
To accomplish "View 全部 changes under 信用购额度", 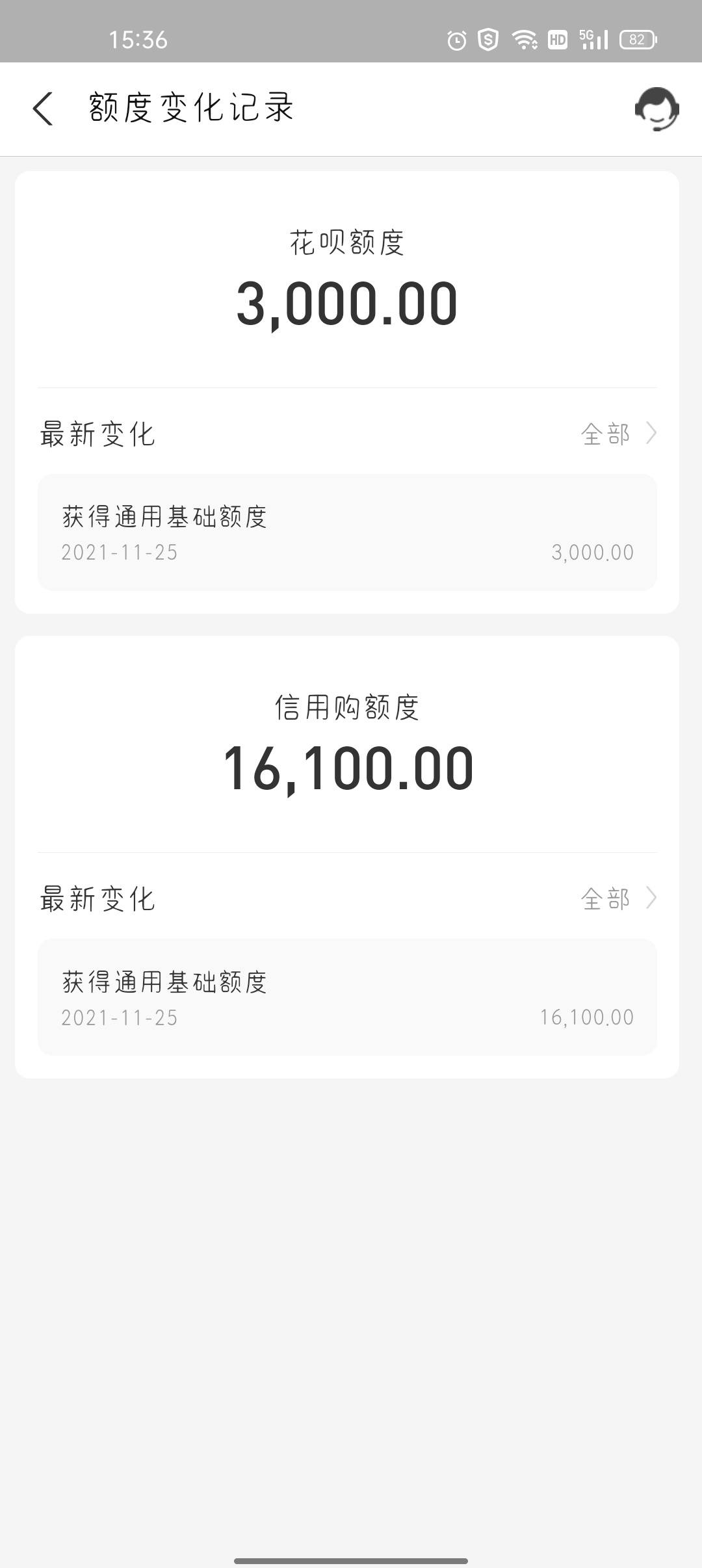I will (618, 898).
